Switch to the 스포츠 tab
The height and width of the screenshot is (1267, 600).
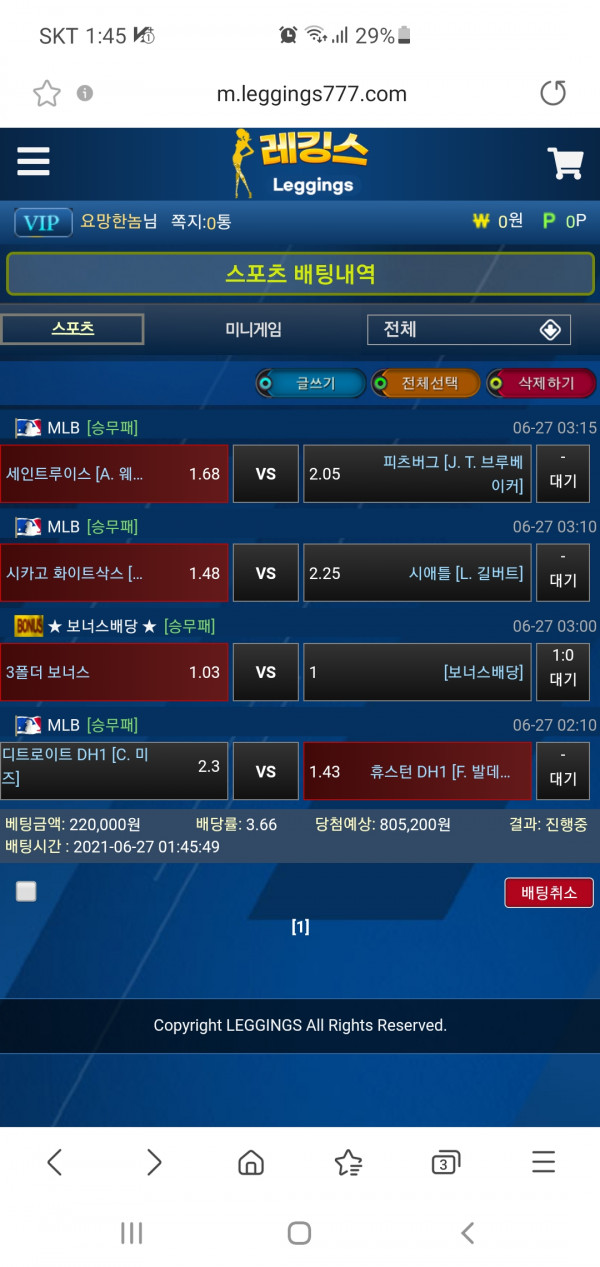coord(72,329)
